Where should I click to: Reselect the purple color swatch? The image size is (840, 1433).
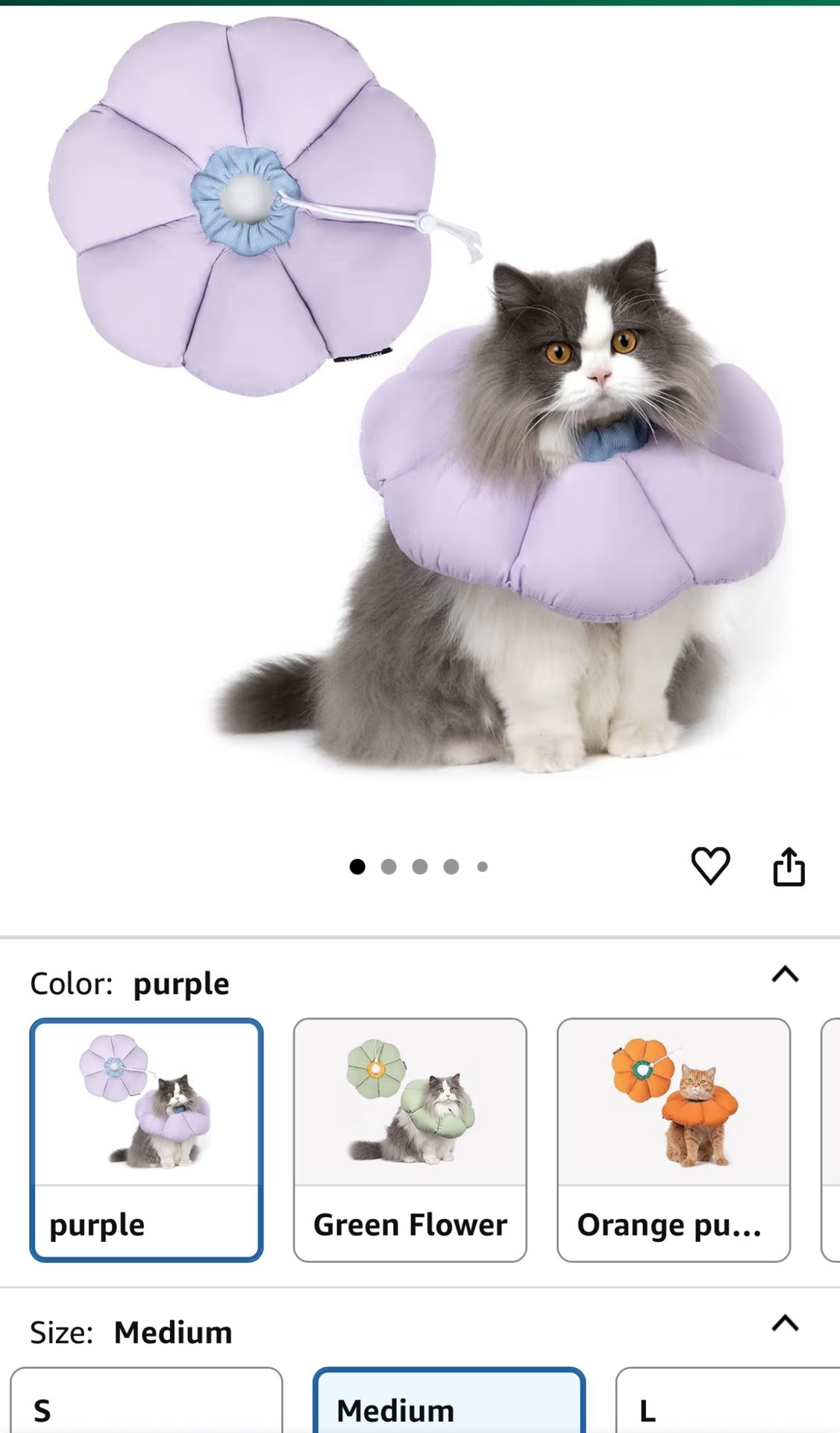146,1136
